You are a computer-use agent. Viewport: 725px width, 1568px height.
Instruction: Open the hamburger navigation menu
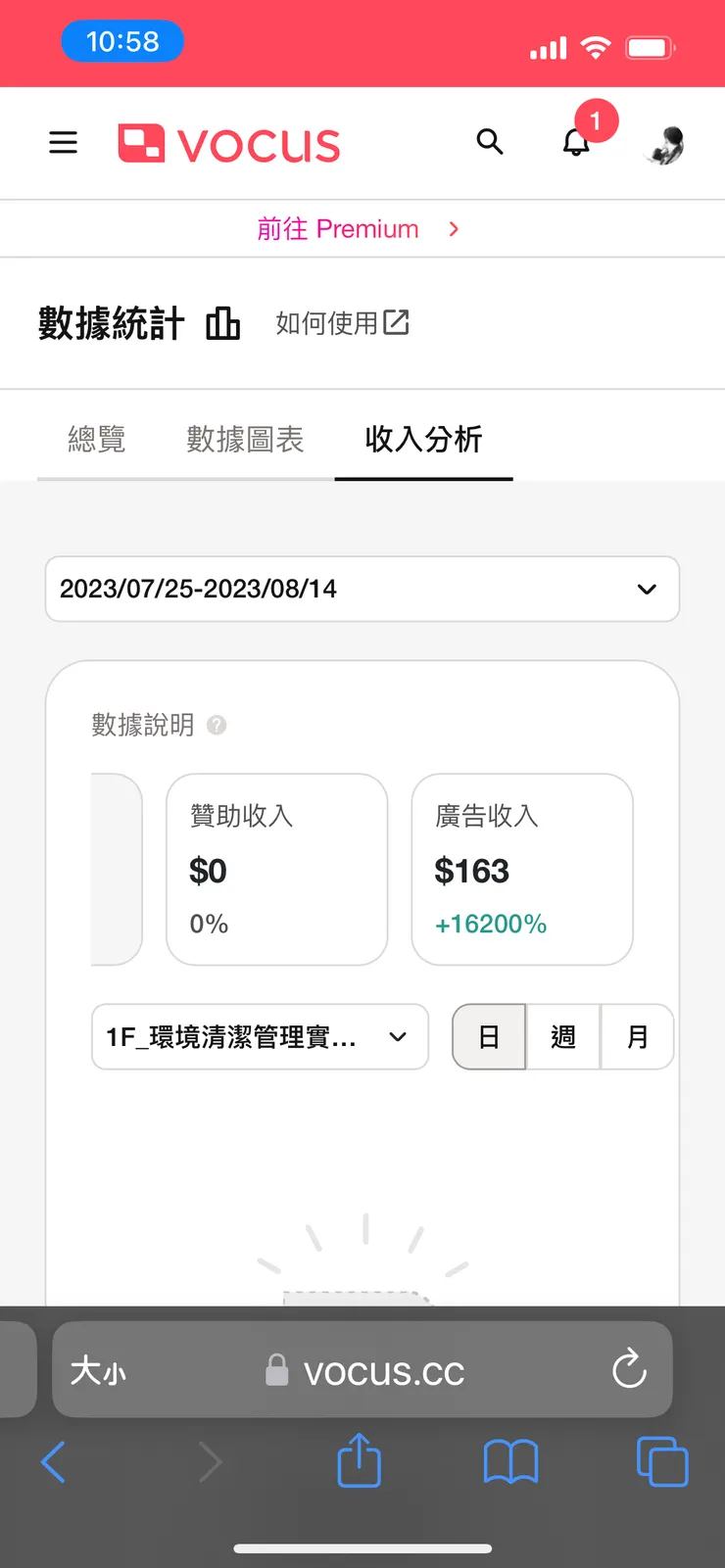click(63, 142)
